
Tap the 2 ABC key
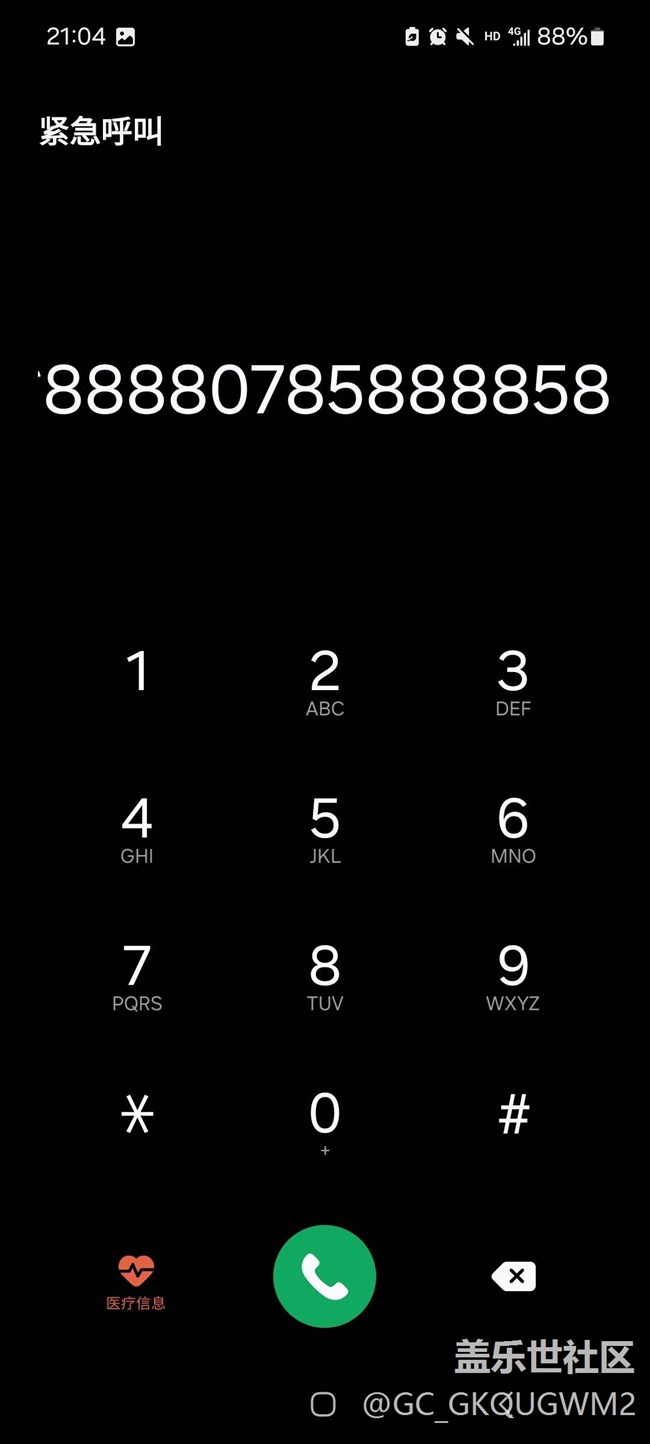click(325, 682)
